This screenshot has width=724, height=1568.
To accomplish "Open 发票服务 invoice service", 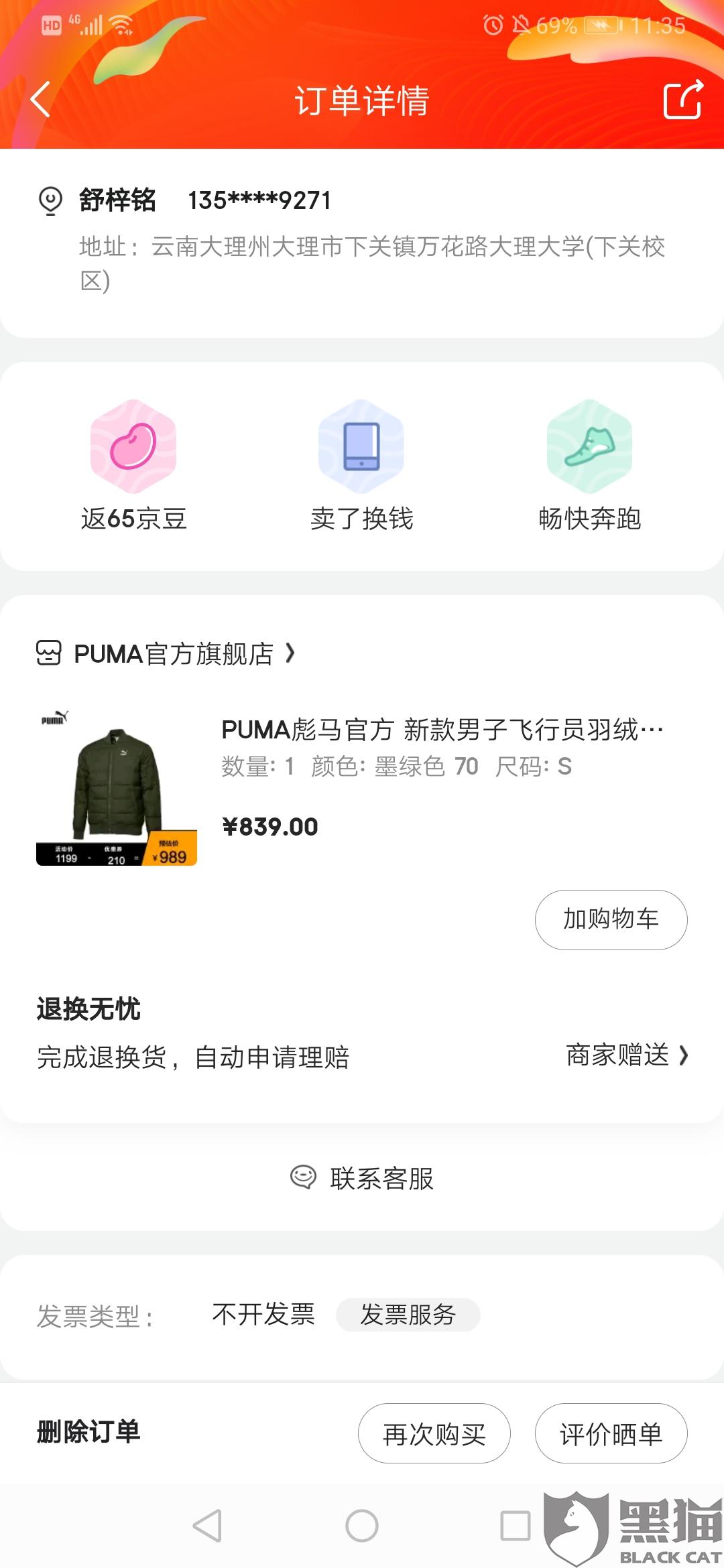I will tap(408, 1315).
